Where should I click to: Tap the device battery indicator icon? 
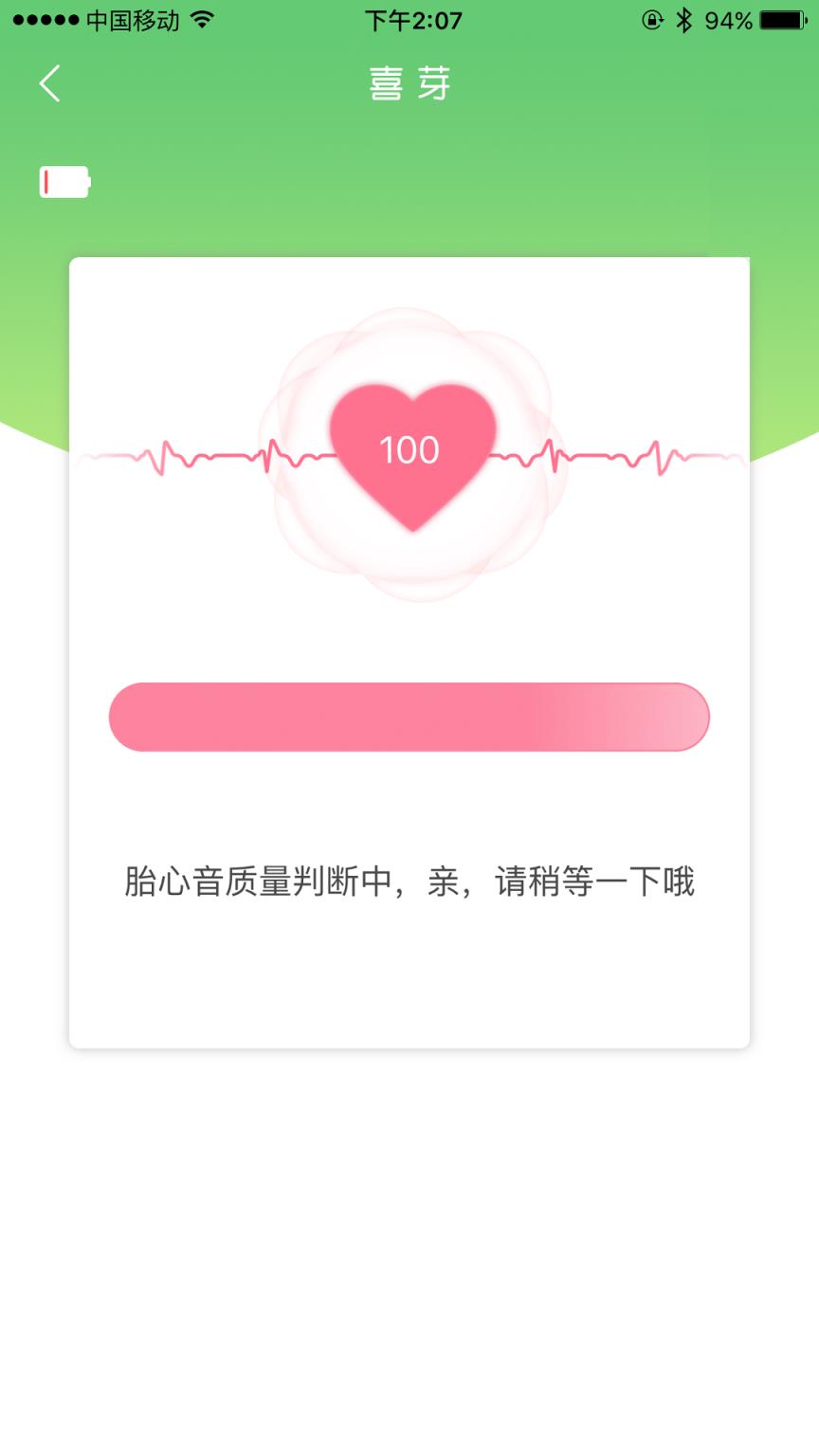click(x=64, y=180)
